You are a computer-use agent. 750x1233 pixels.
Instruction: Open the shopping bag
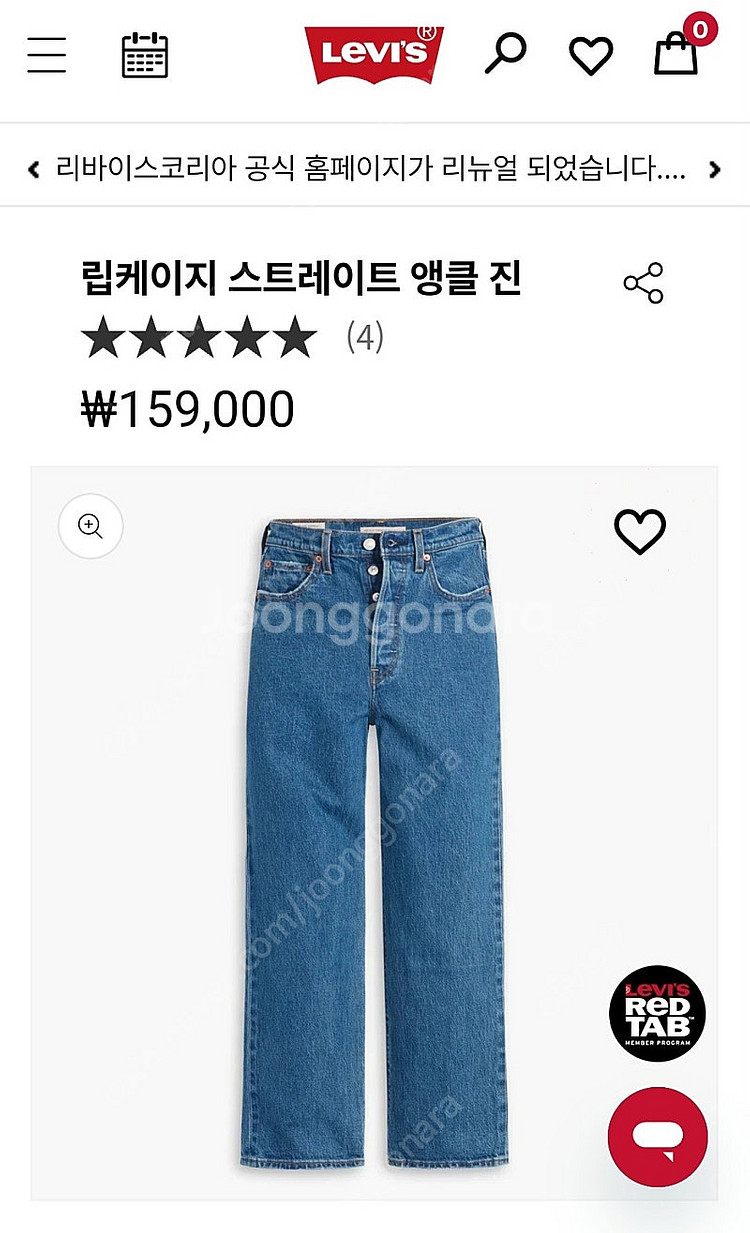click(x=677, y=52)
